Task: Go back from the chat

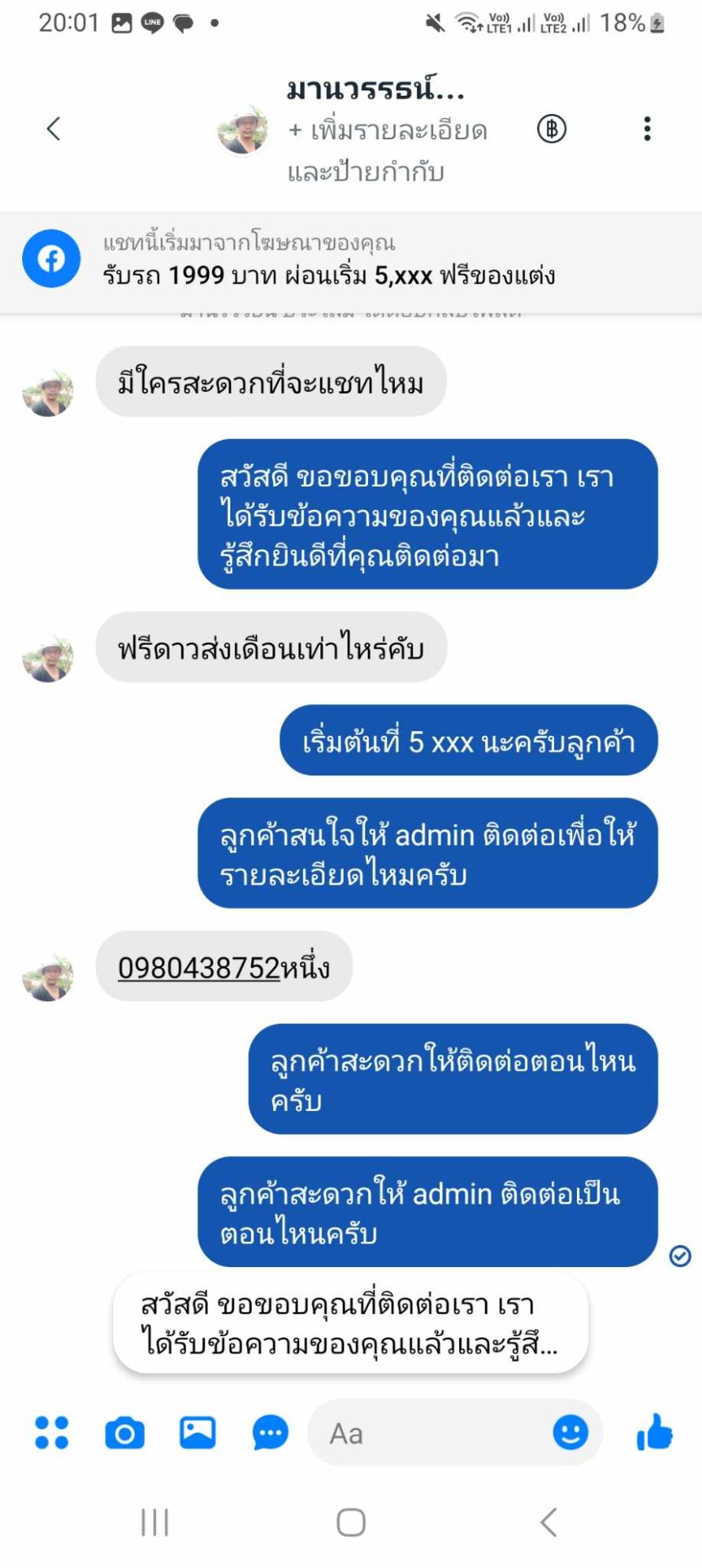Action: tap(54, 129)
